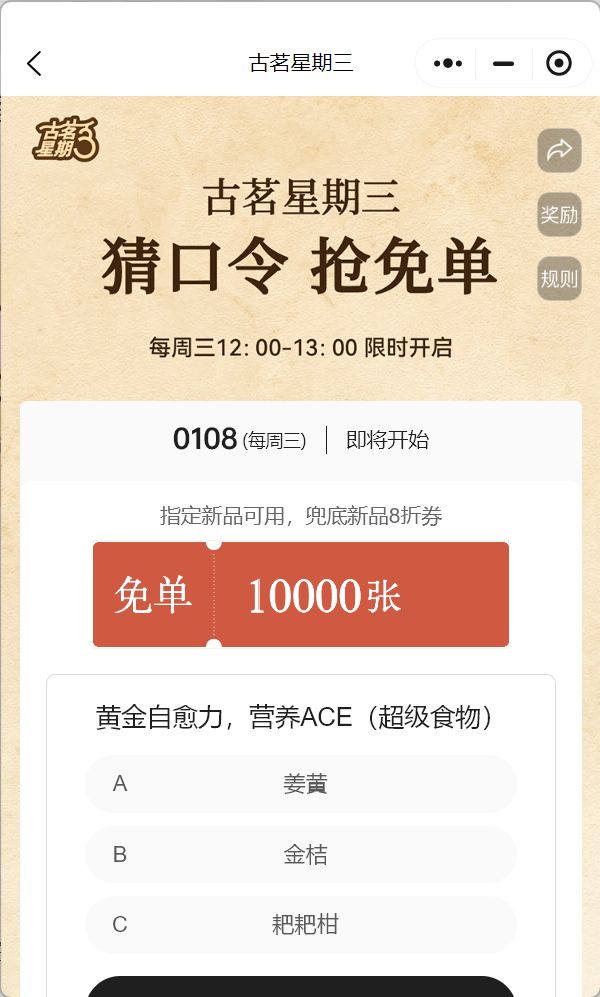Screen dimensions: 600x997
Task: Go back using the top-left arrow
Action: [34, 64]
